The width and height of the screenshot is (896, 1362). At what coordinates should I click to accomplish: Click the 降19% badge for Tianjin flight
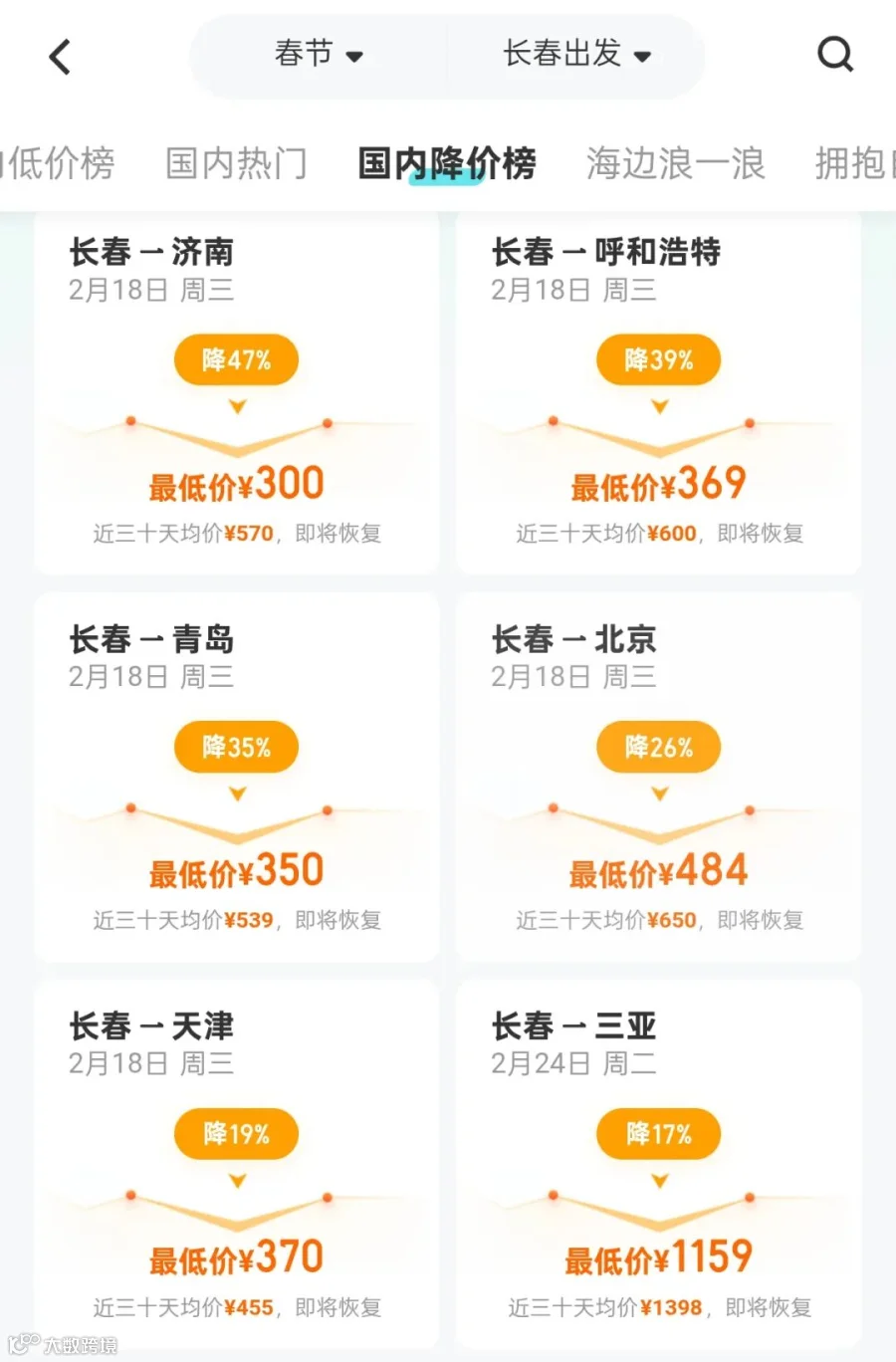[236, 1134]
